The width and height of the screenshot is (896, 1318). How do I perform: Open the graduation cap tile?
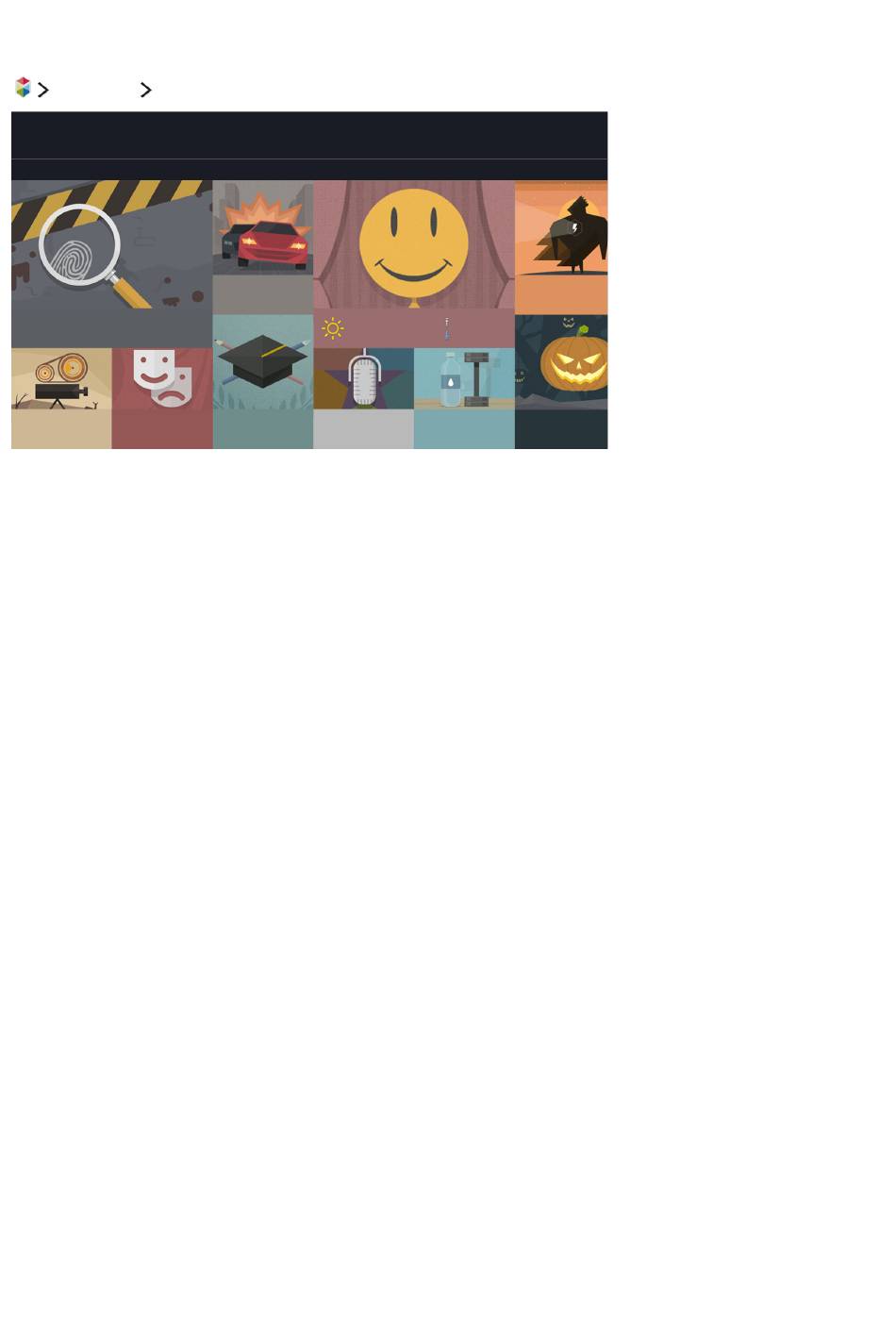coord(262,380)
